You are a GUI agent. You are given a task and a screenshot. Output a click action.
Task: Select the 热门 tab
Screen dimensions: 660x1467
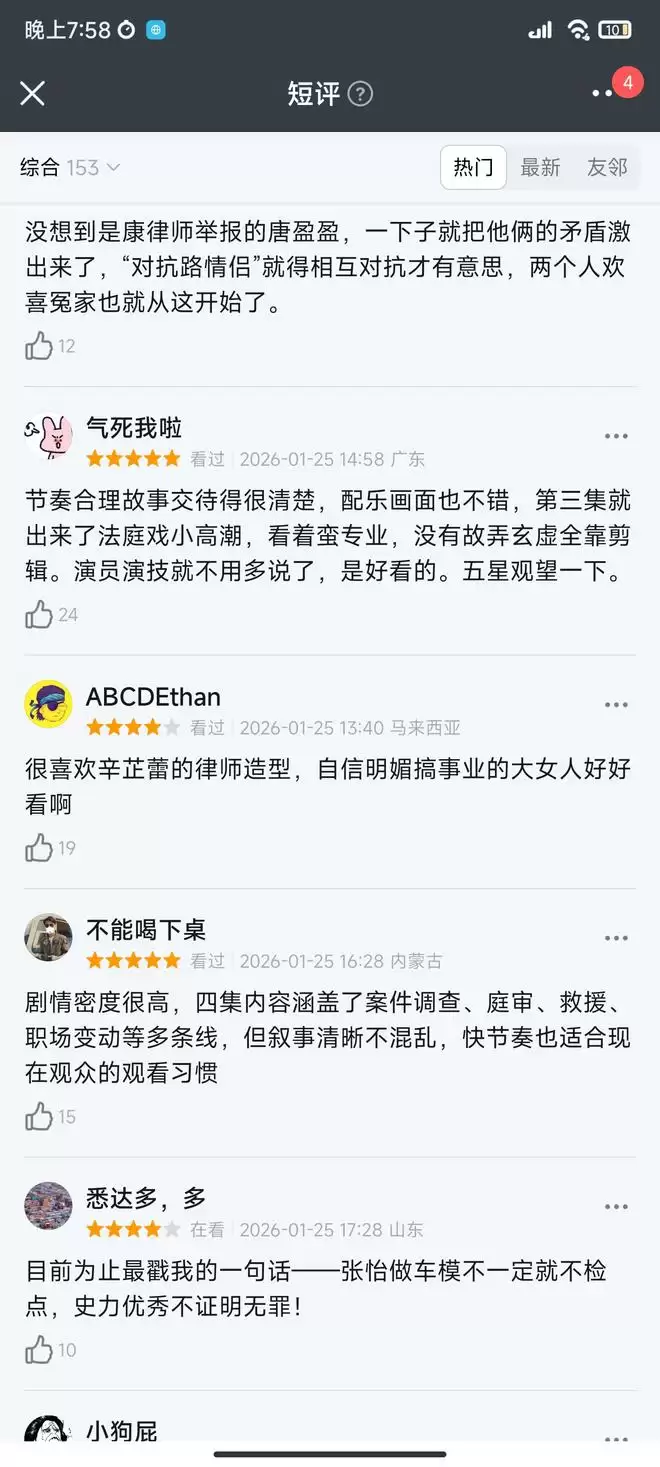click(x=473, y=167)
